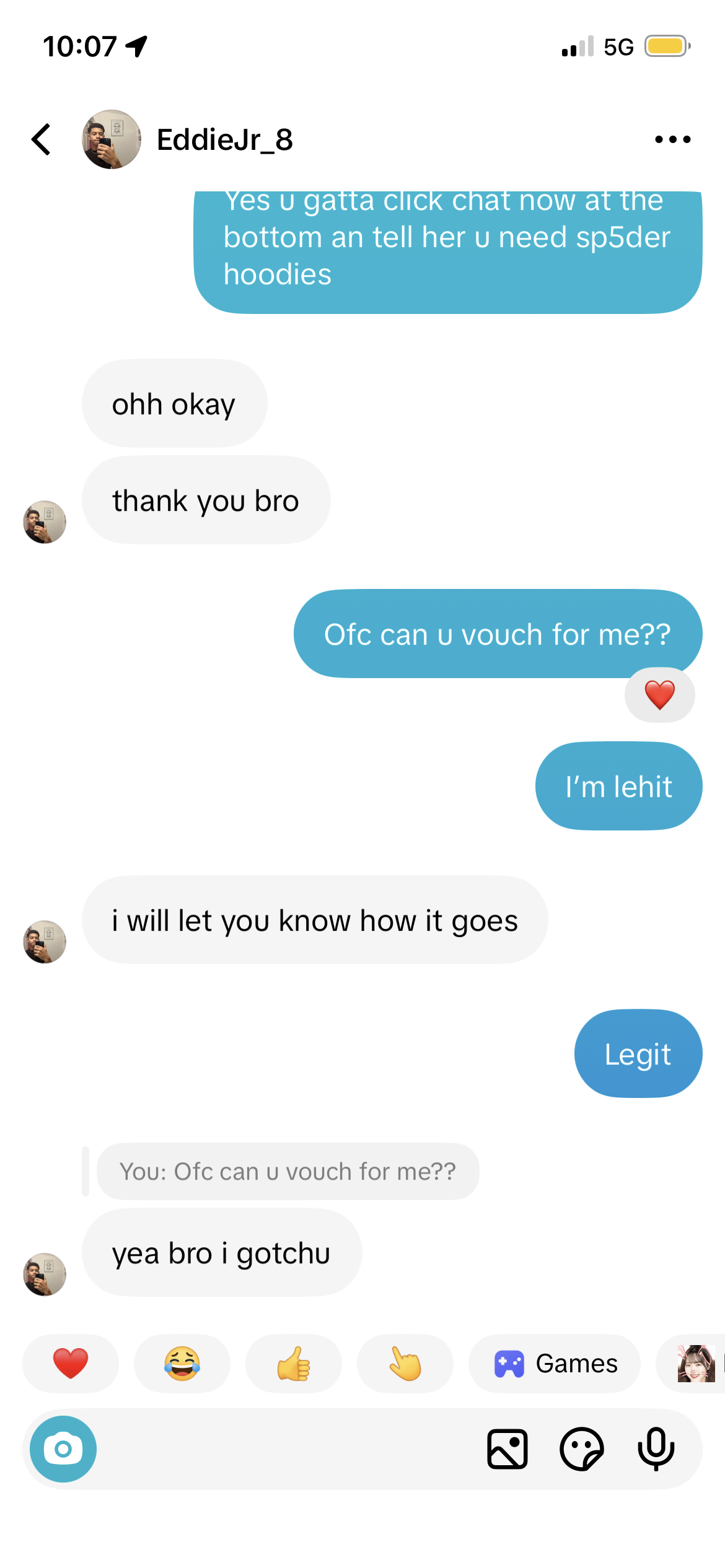
Task: Focus the message text field
Action: [285, 1448]
